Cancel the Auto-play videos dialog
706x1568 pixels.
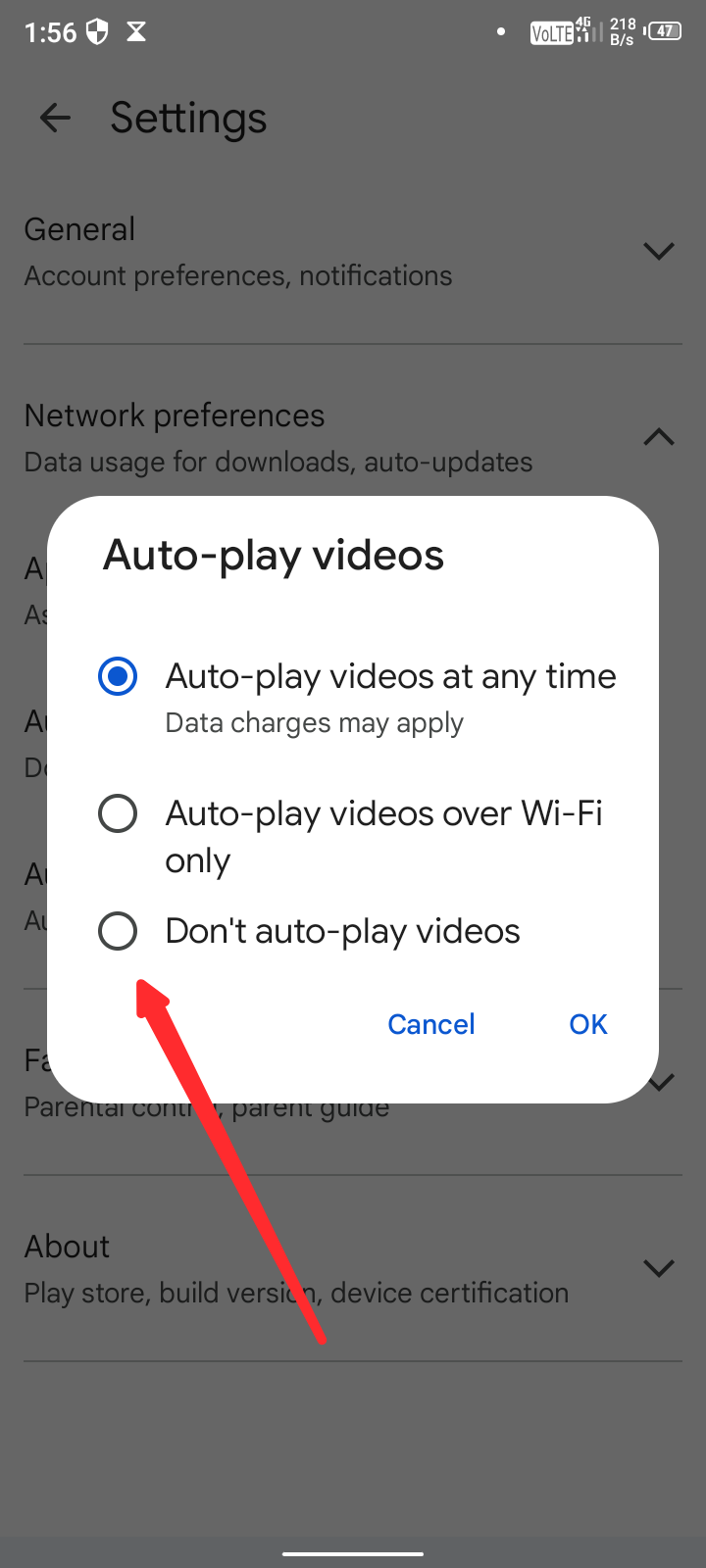point(431,1024)
